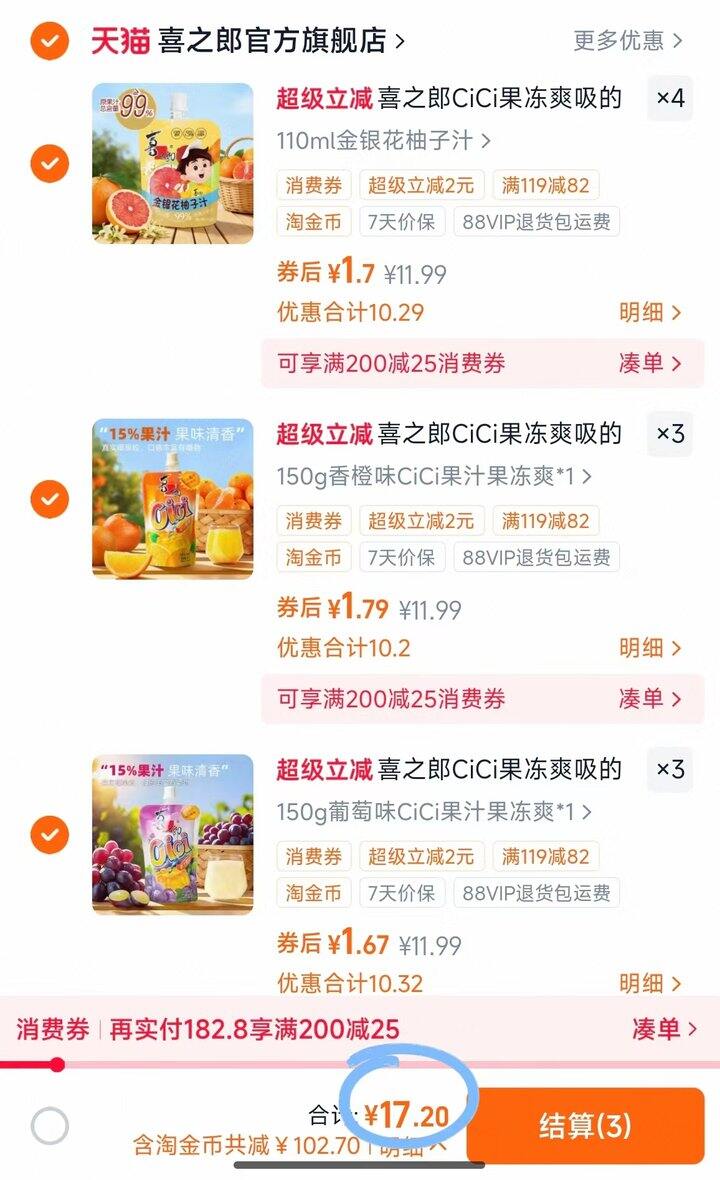Change quantity ×4 of 金银花柚子汁
Image resolution: width=720 pixels, height=1180 pixels.
(670, 98)
